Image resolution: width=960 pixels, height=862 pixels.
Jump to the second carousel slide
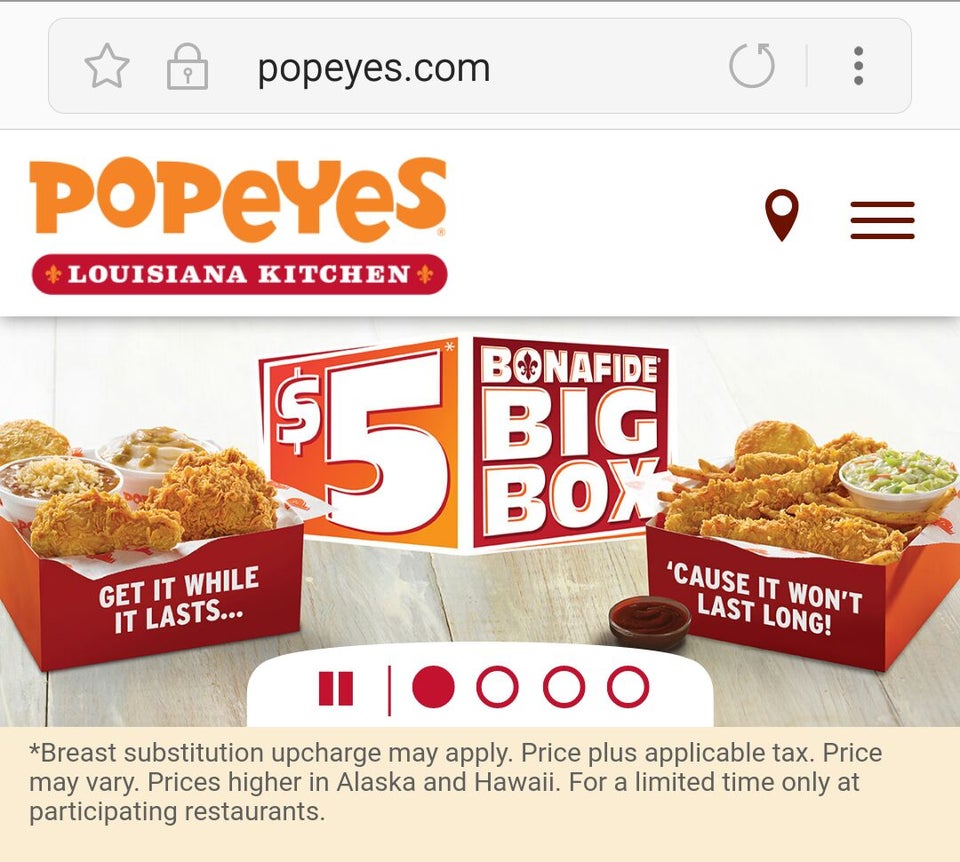tap(497, 688)
